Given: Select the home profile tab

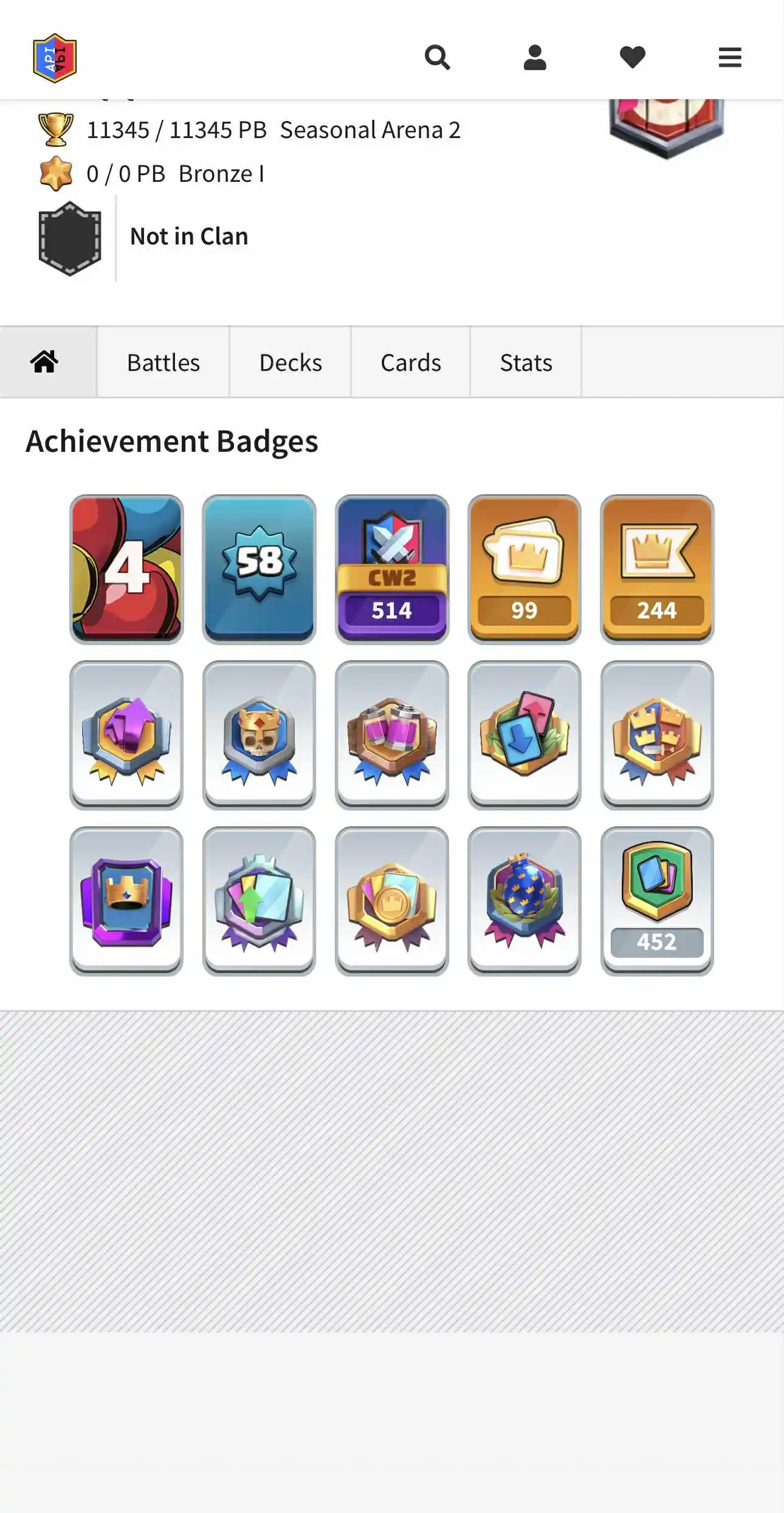Looking at the screenshot, I should click(x=44, y=362).
